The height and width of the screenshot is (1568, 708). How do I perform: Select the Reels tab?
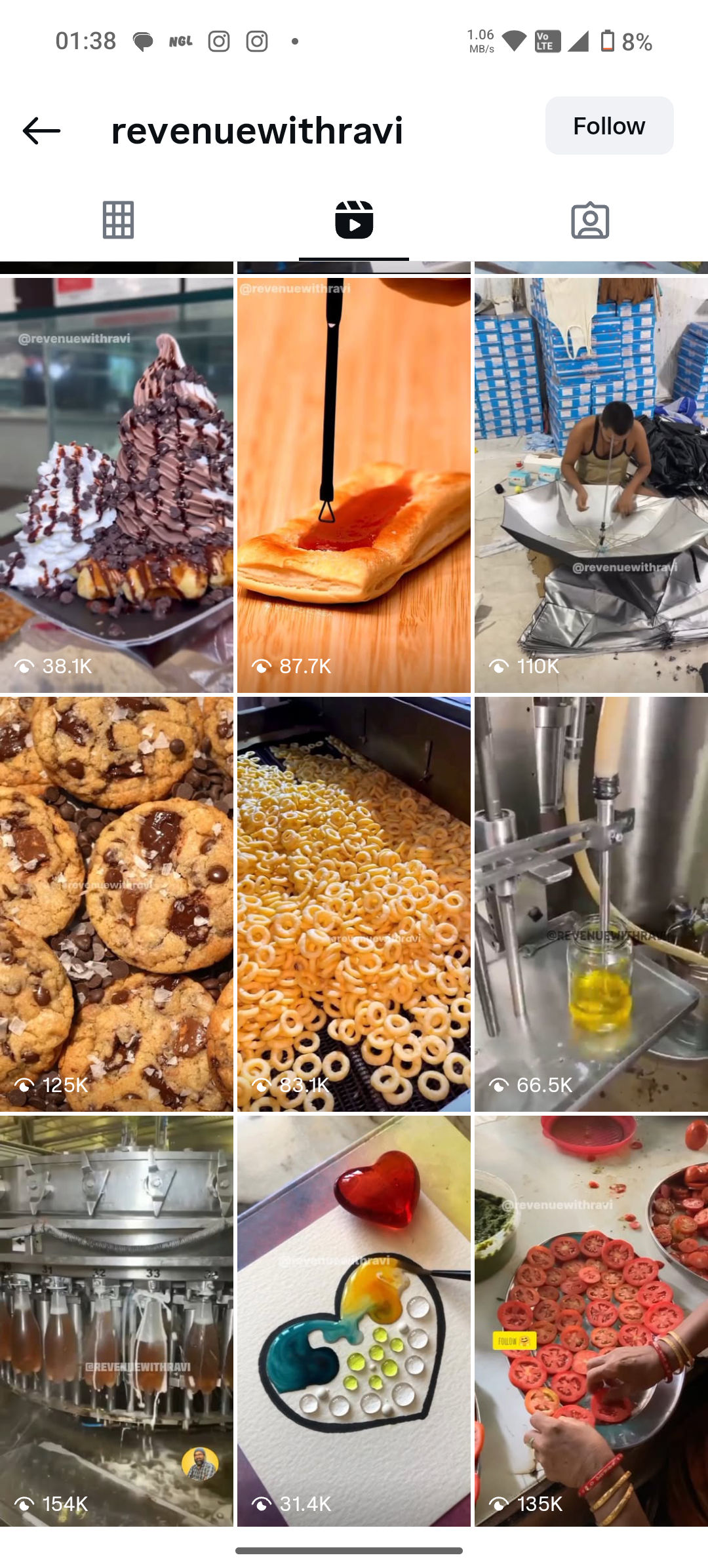point(354,220)
